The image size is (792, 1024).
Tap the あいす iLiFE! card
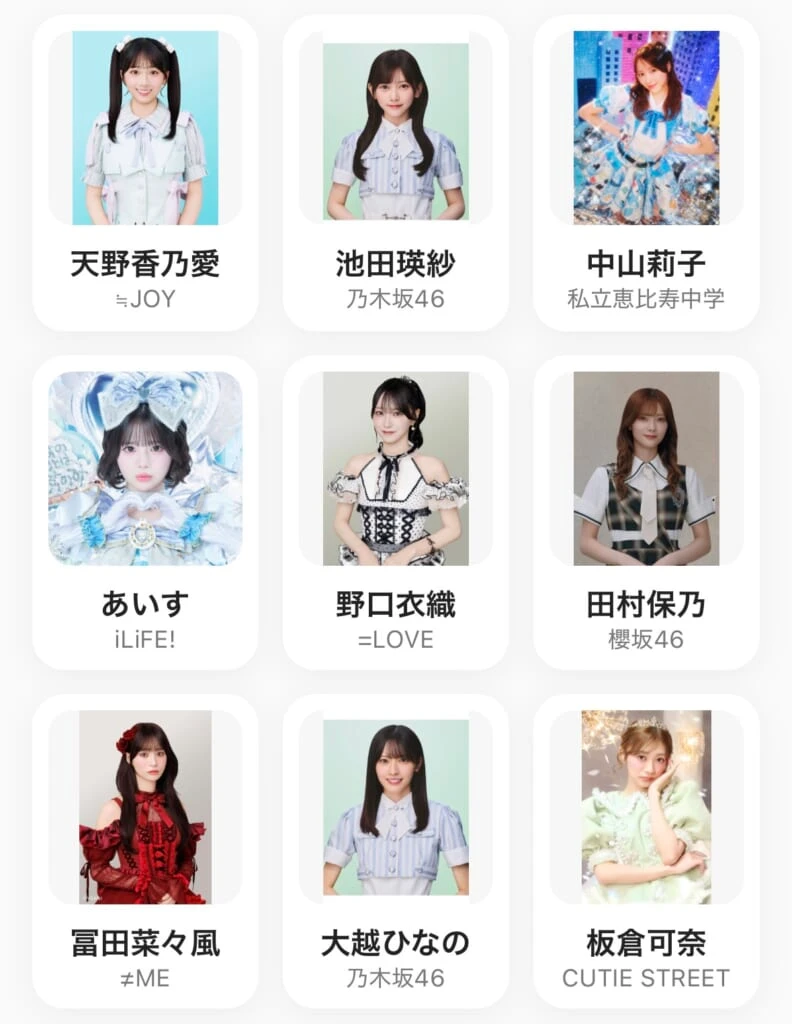tap(145, 513)
